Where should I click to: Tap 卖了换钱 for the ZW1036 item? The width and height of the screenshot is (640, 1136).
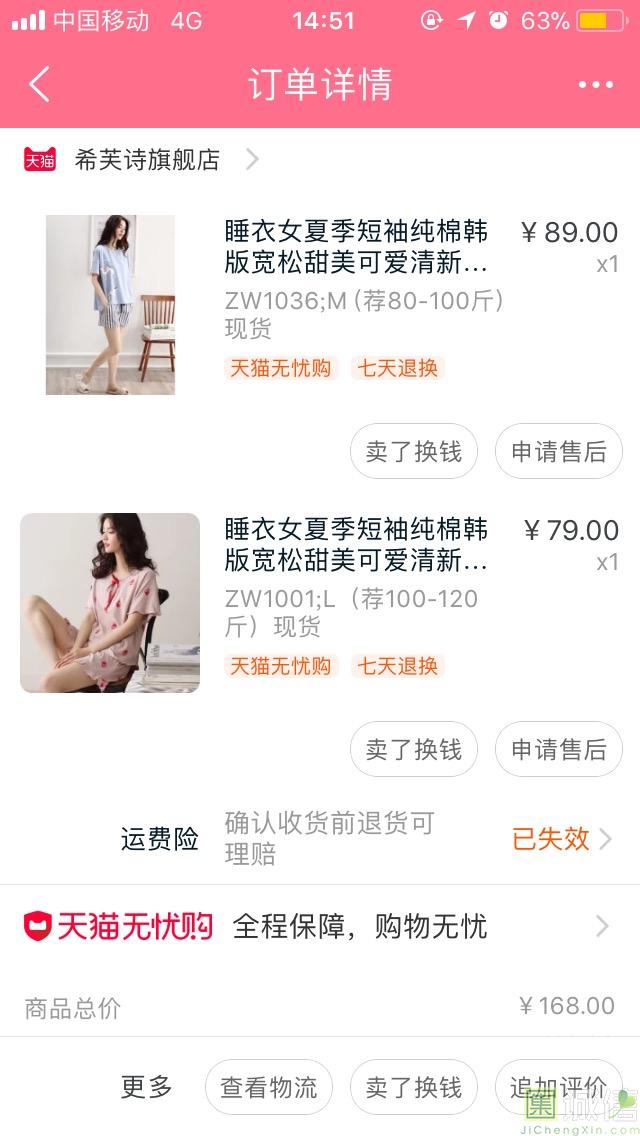[413, 451]
